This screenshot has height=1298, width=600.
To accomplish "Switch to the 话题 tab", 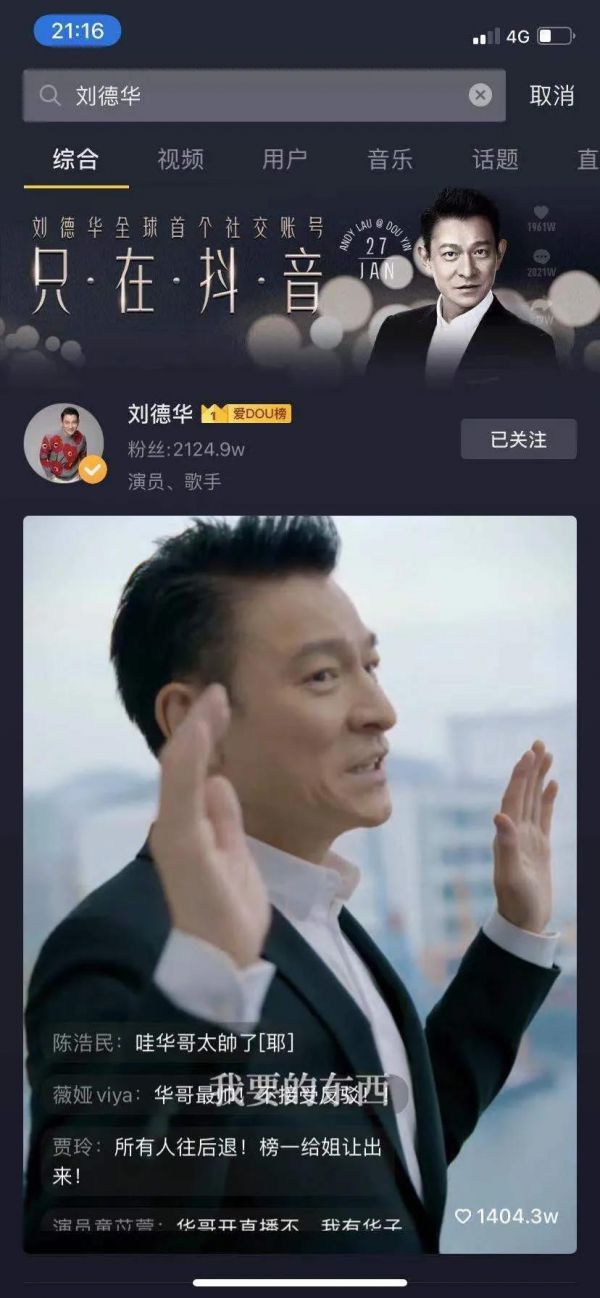I will click(495, 159).
